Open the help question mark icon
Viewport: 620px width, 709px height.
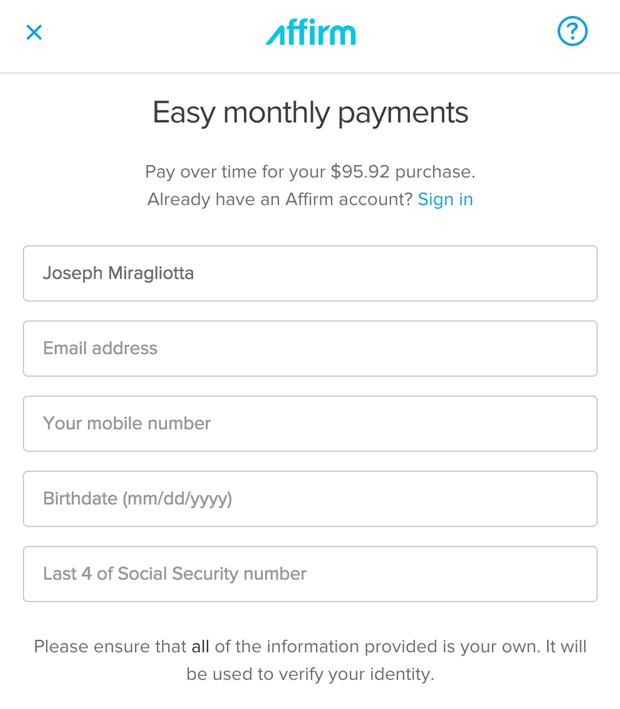(572, 32)
